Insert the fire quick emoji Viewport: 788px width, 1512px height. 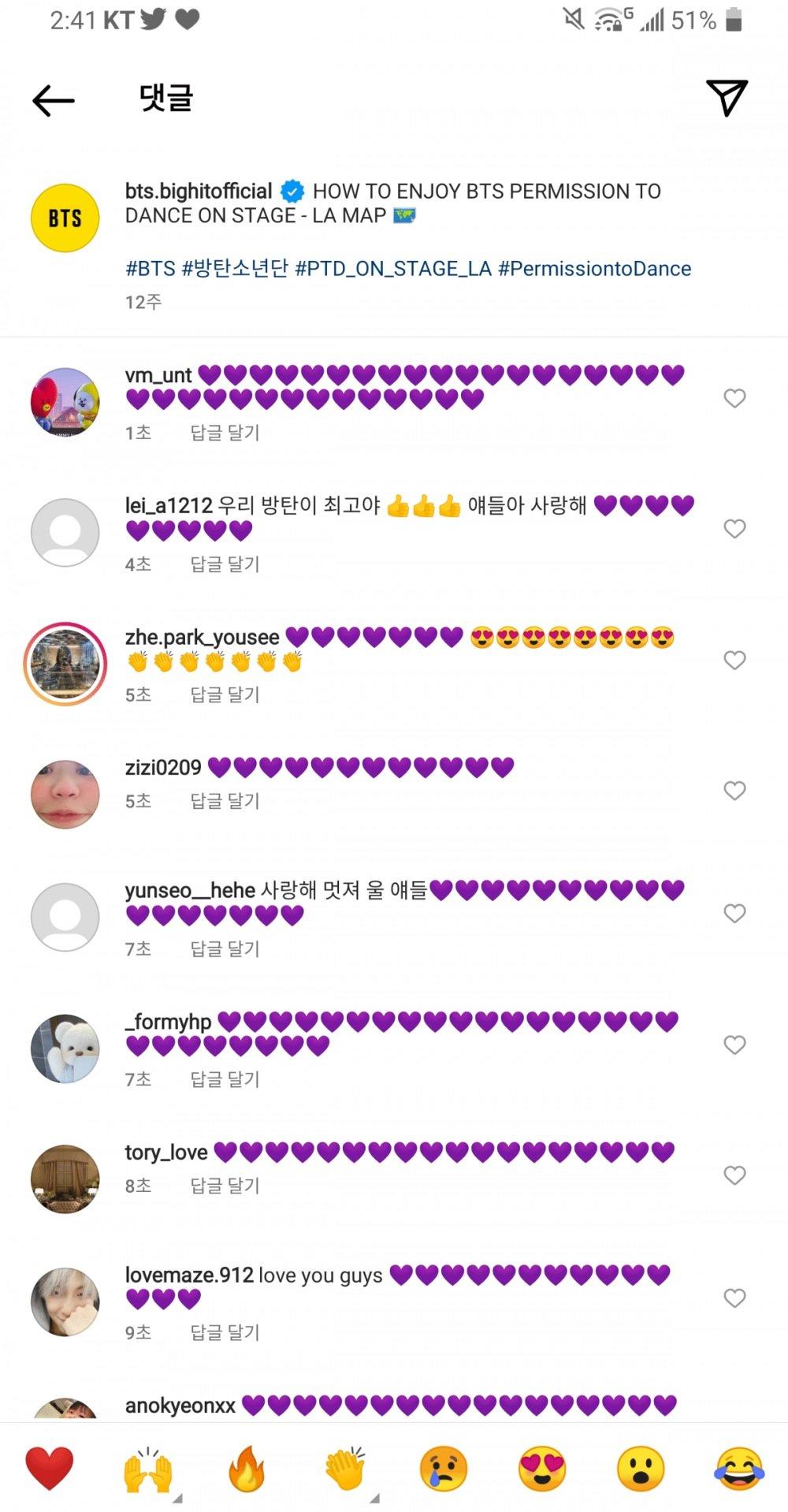[x=247, y=1468]
